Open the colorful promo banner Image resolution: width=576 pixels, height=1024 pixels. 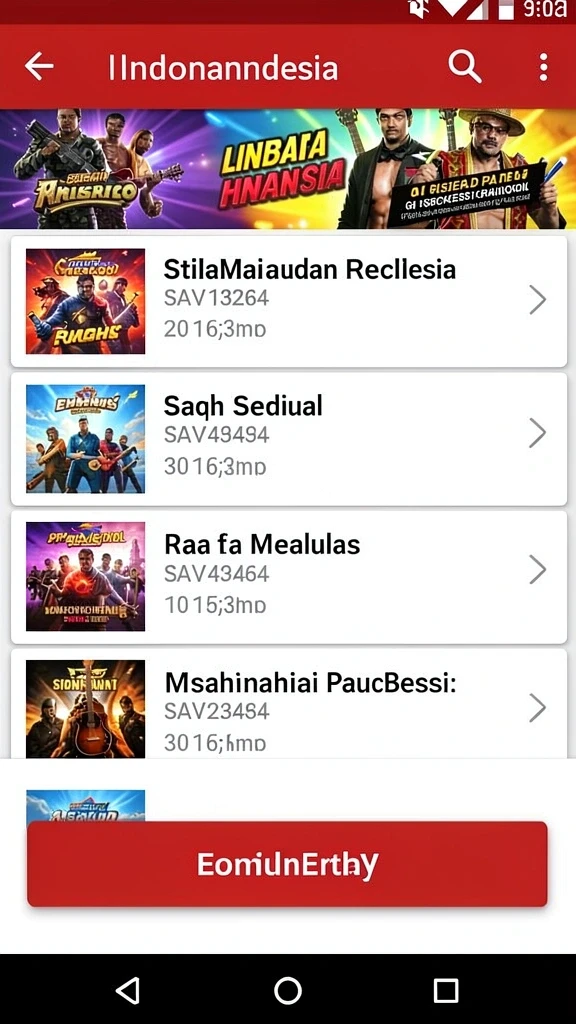click(x=288, y=169)
